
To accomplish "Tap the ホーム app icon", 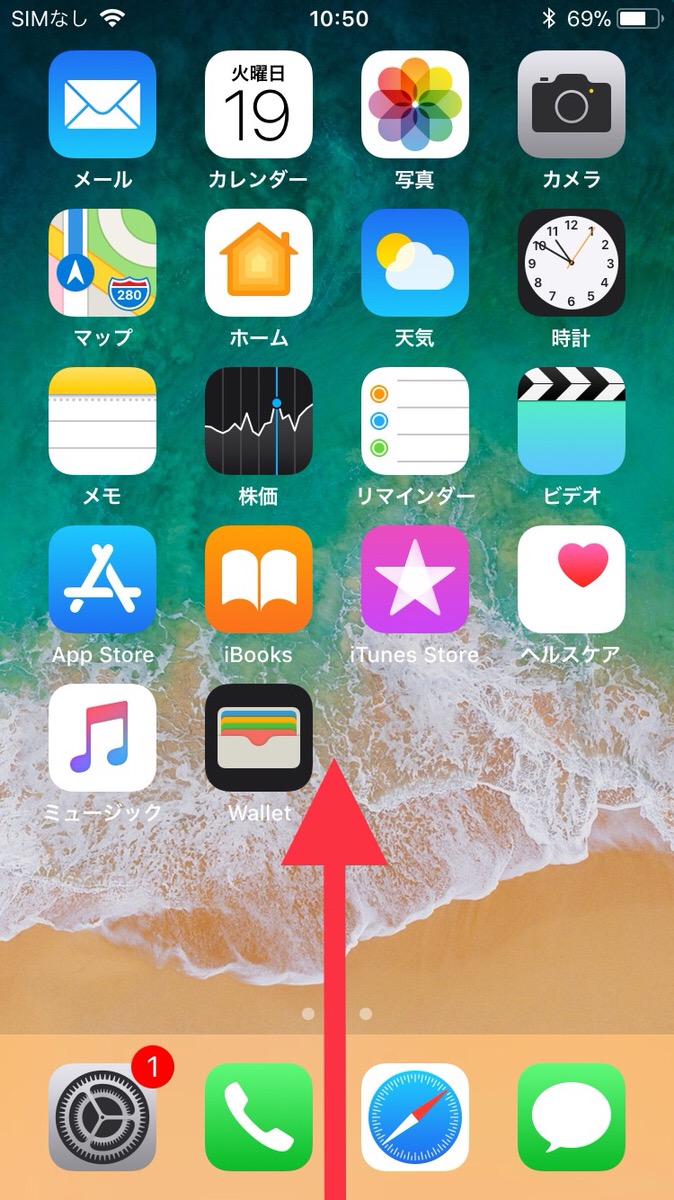I will click(x=258, y=263).
